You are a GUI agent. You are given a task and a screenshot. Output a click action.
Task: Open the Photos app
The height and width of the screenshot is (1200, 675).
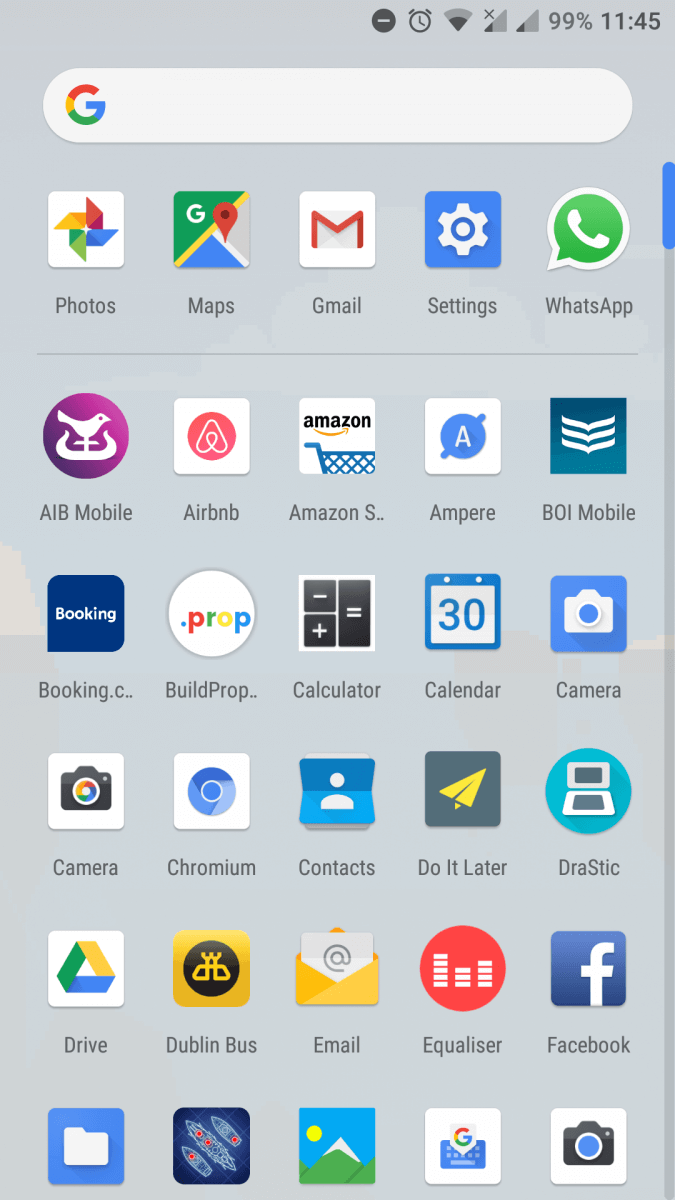[x=86, y=230]
